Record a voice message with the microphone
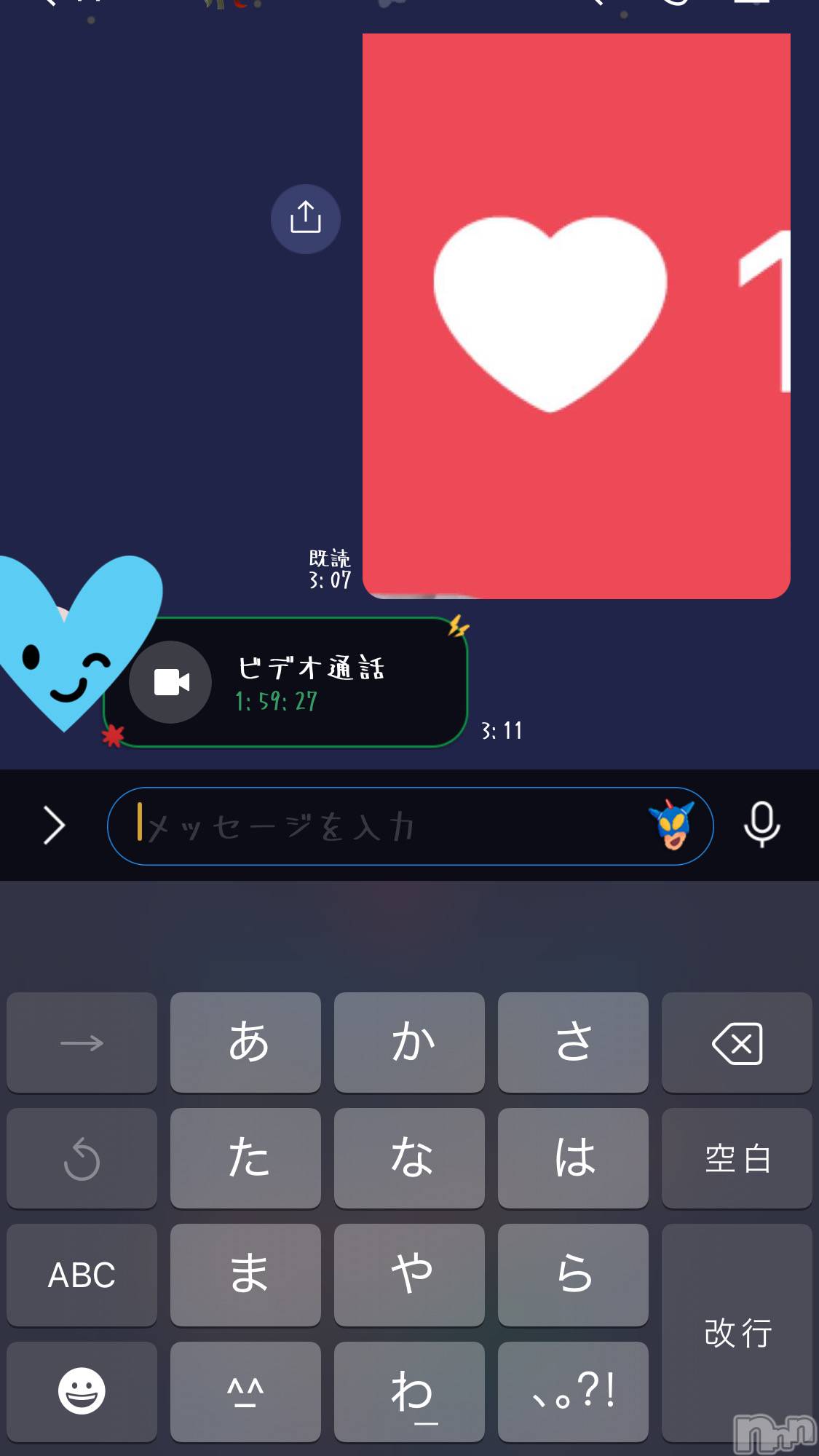 [761, 825]
